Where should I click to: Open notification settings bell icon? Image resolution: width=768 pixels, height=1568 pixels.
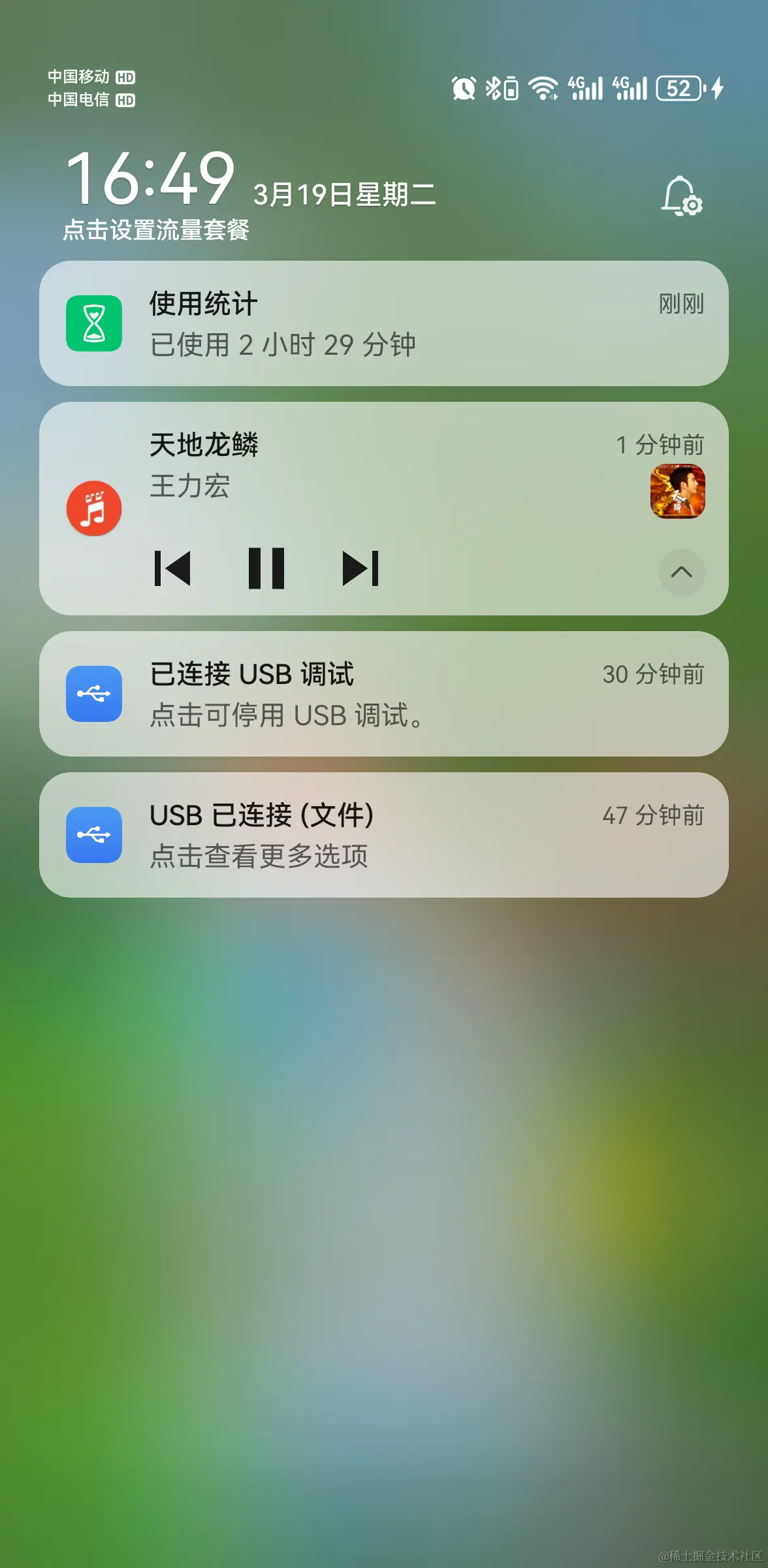click(x=682, y=196)
